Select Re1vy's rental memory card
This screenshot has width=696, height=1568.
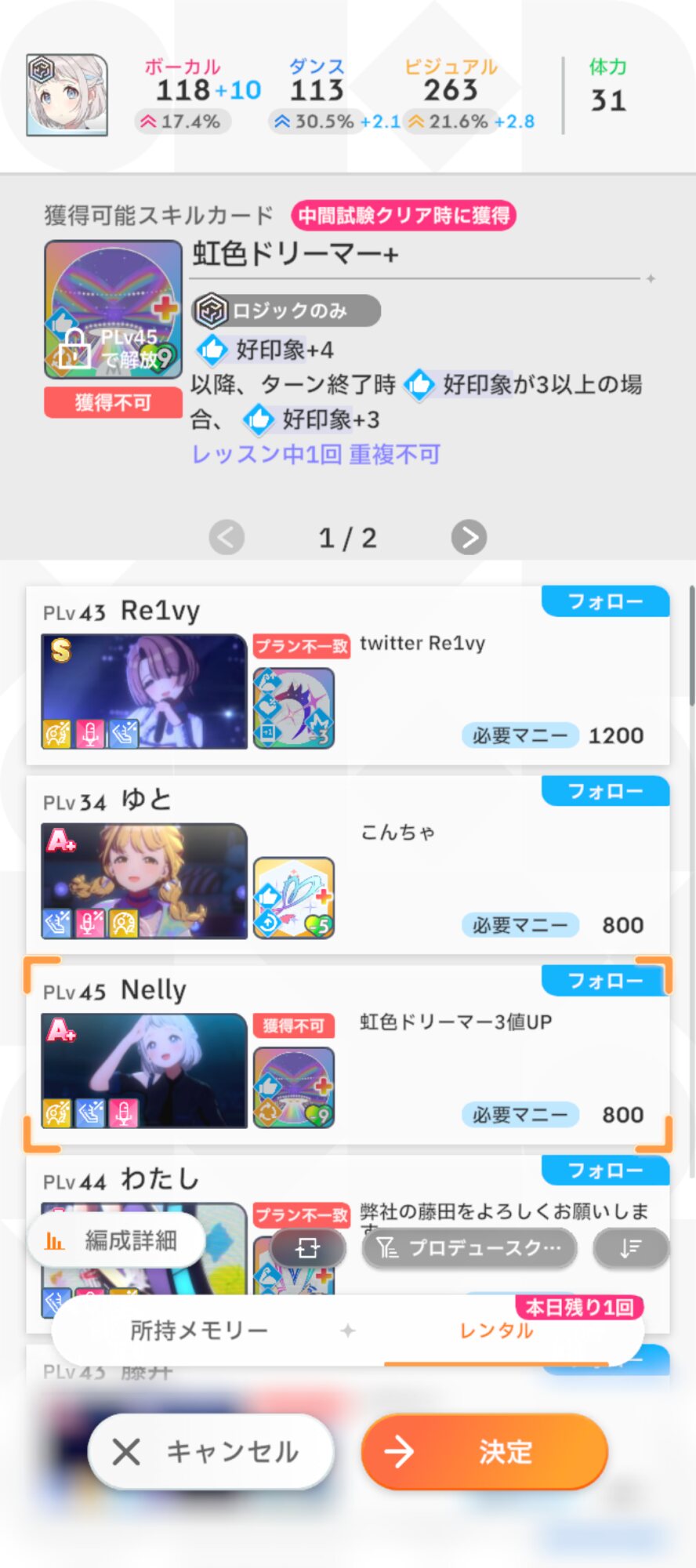click(348, 676)
